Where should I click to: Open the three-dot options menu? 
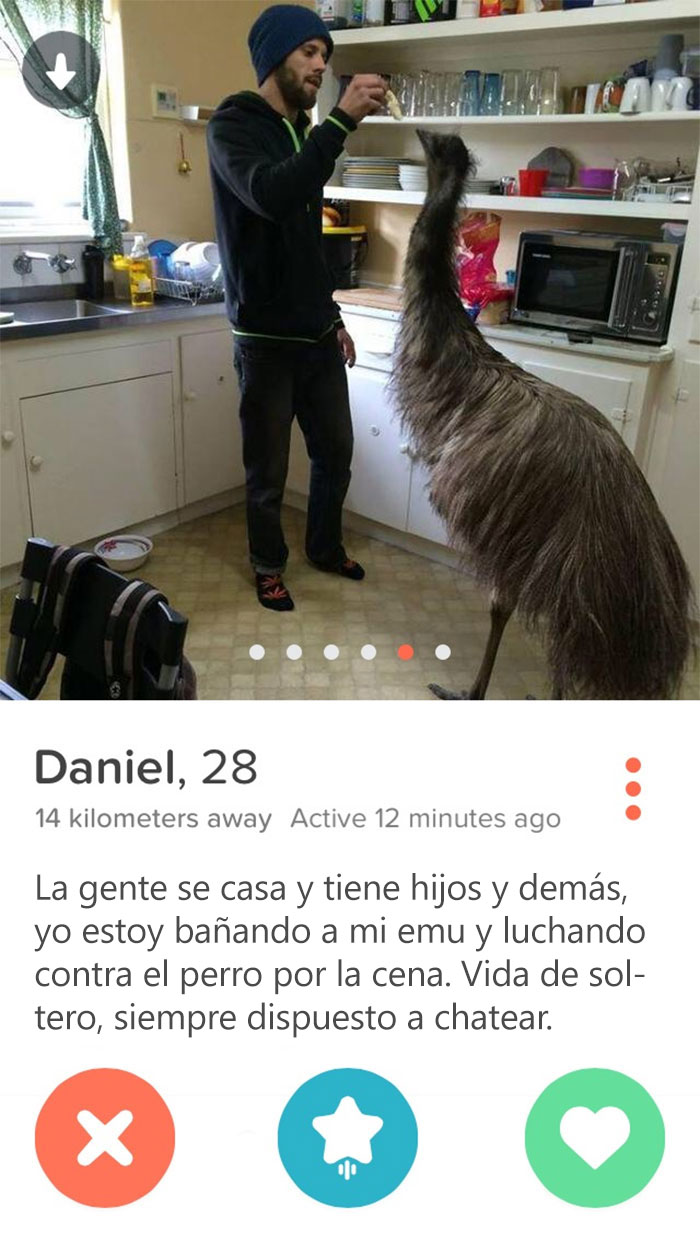pos(633,789)
